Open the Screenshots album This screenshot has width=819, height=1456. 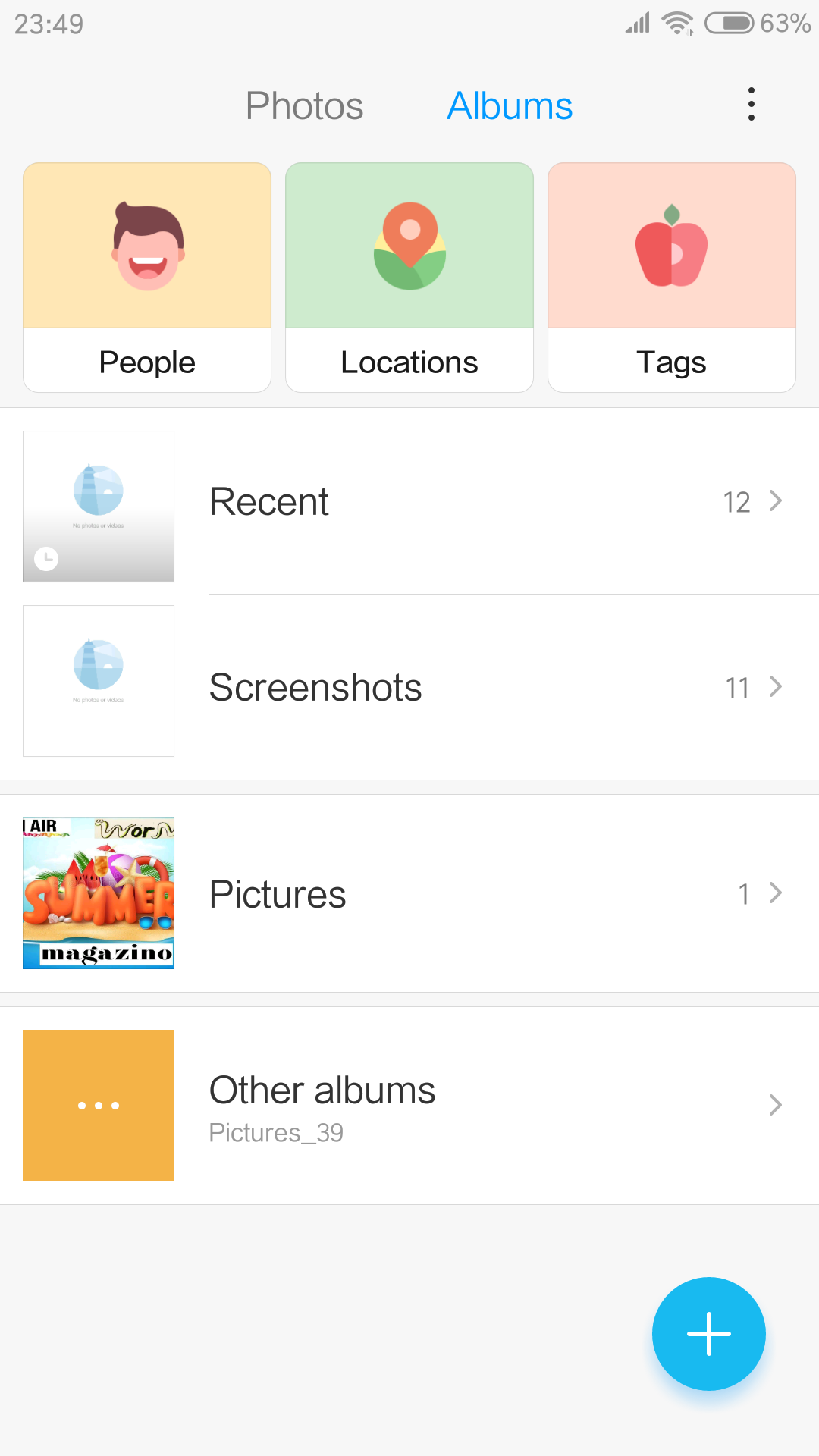(x=409, y=687)
